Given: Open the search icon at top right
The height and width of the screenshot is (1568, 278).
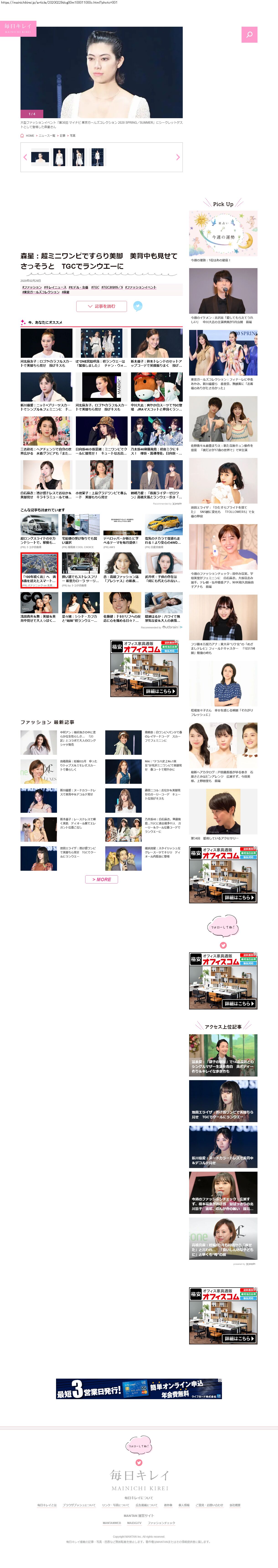Looking at the screenshot, I should coord(249,35).
